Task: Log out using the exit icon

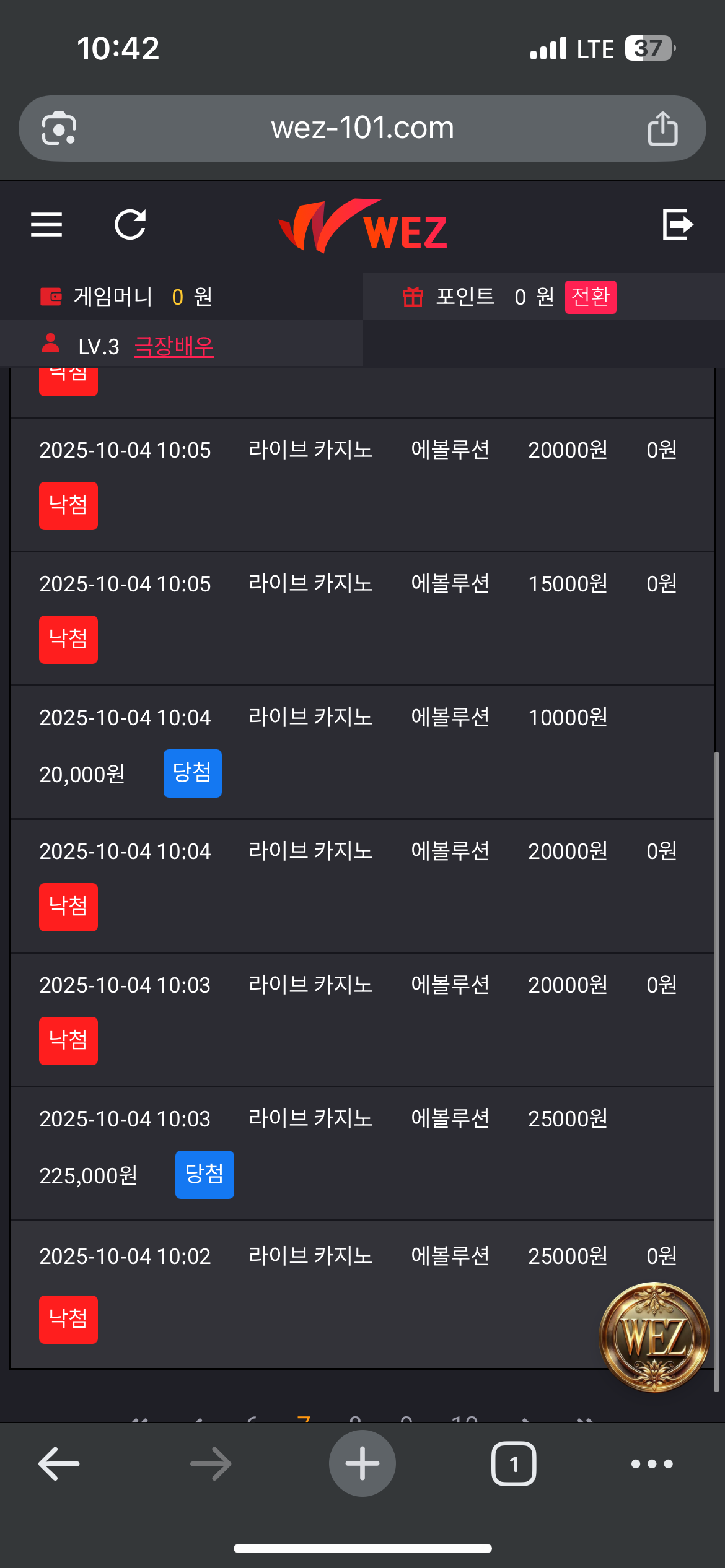Action: pyautogui.click(x=677, y=224)
